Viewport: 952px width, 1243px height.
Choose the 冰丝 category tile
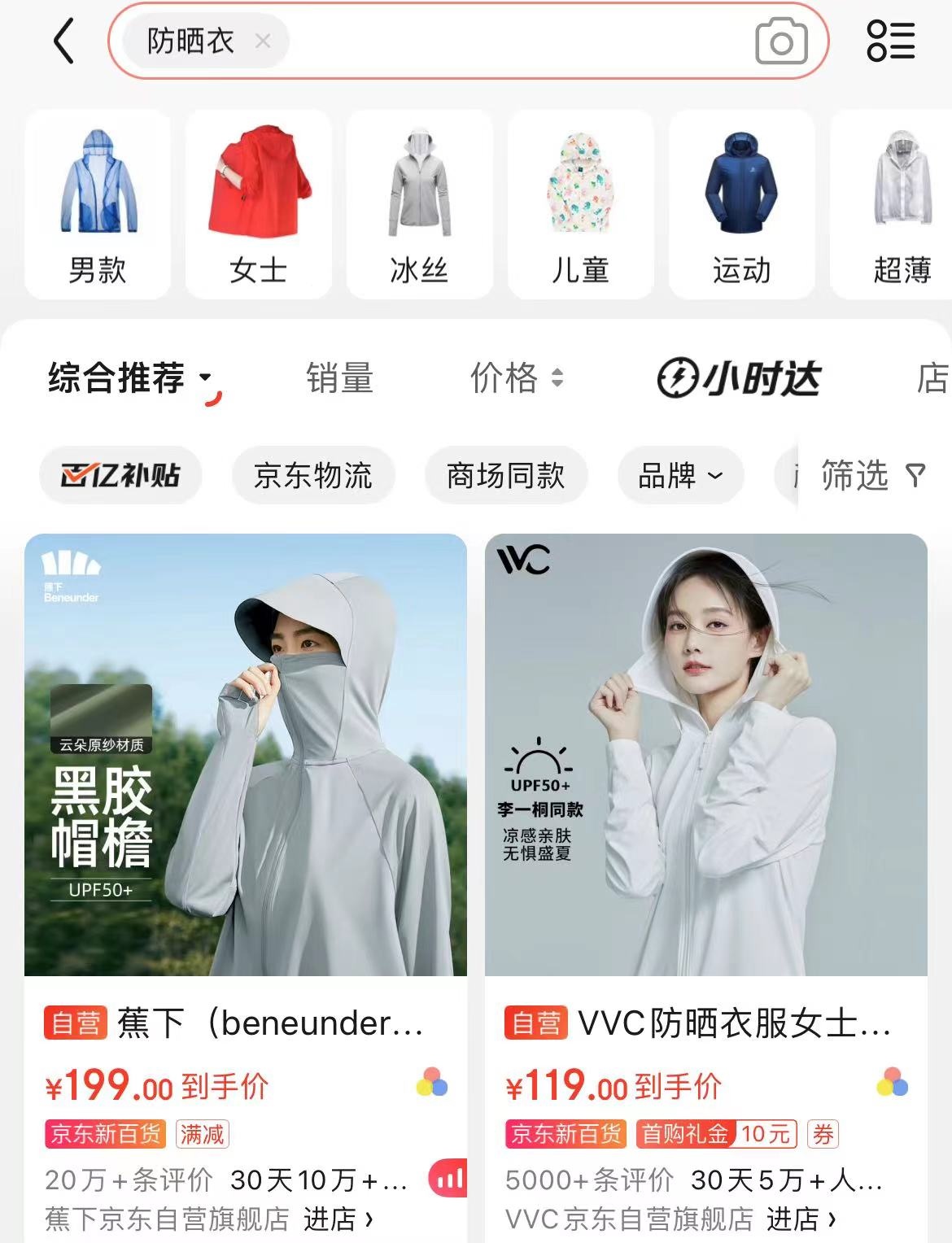[419, 204]
